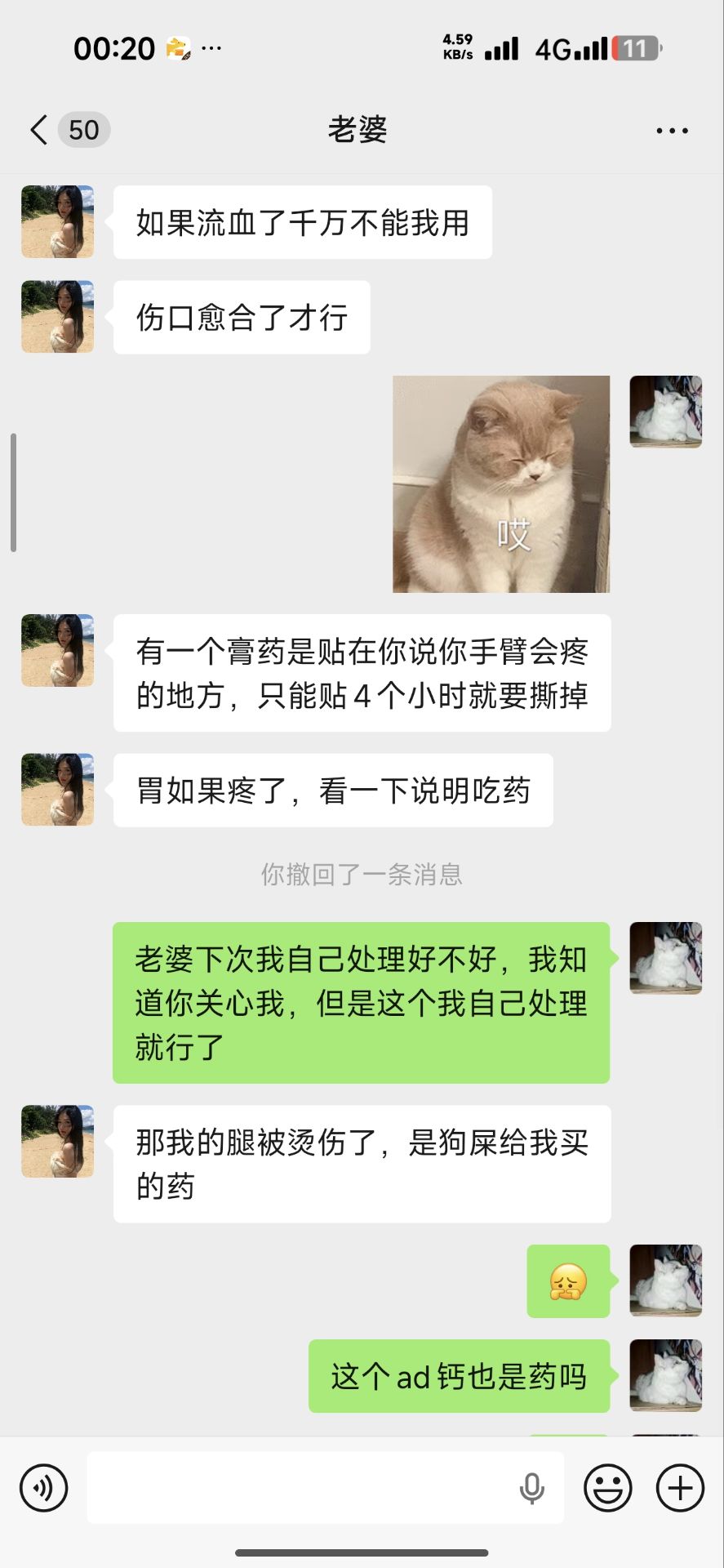View the cat sticker captioned 哎
Screen dimensions: 724x1568
[x=501, y=484]
